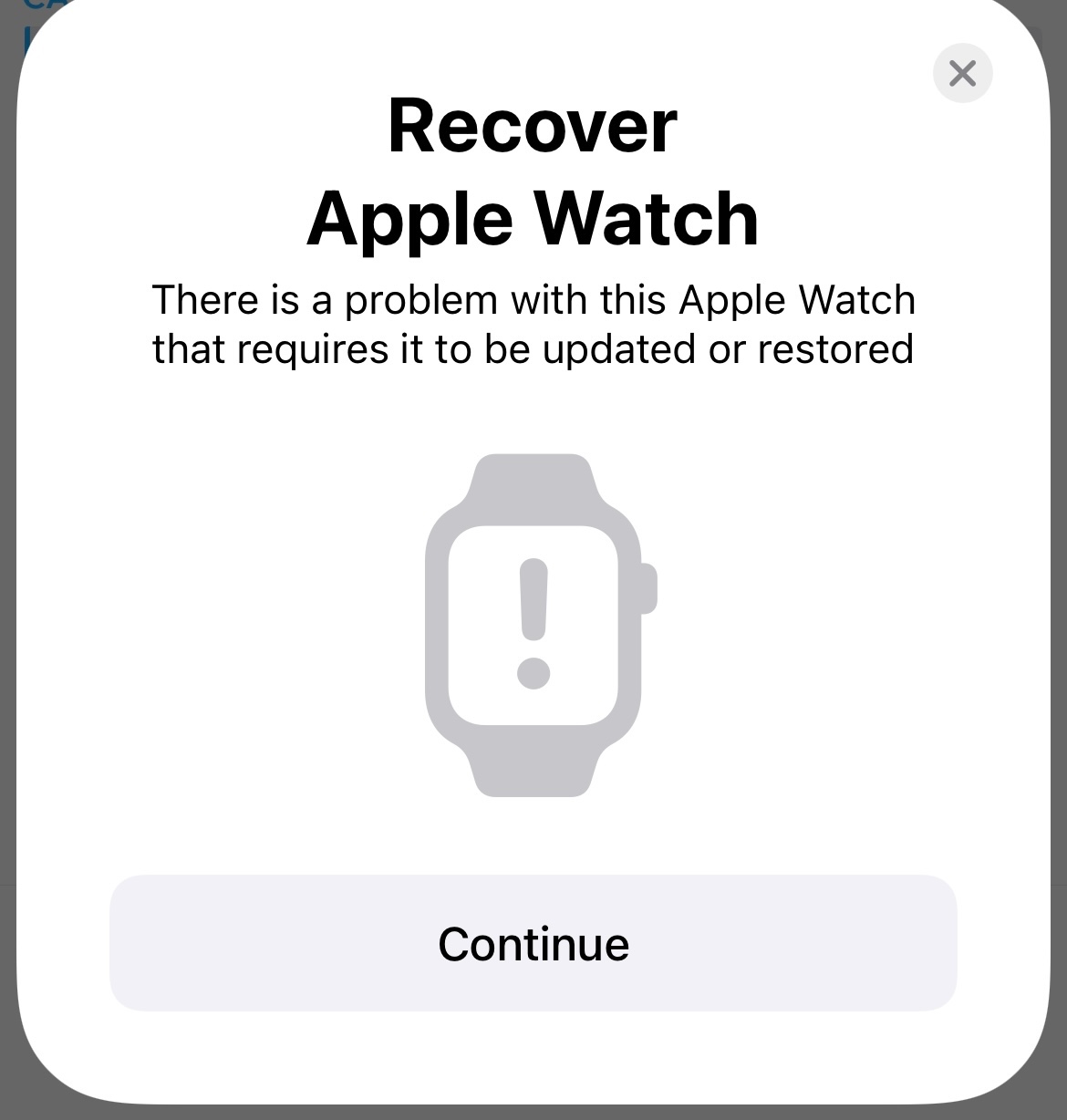The width and height of the screenshot is (1067, 1120).
Task: Tap Continue to recover the Apple Watch
Action: (533, 943)
